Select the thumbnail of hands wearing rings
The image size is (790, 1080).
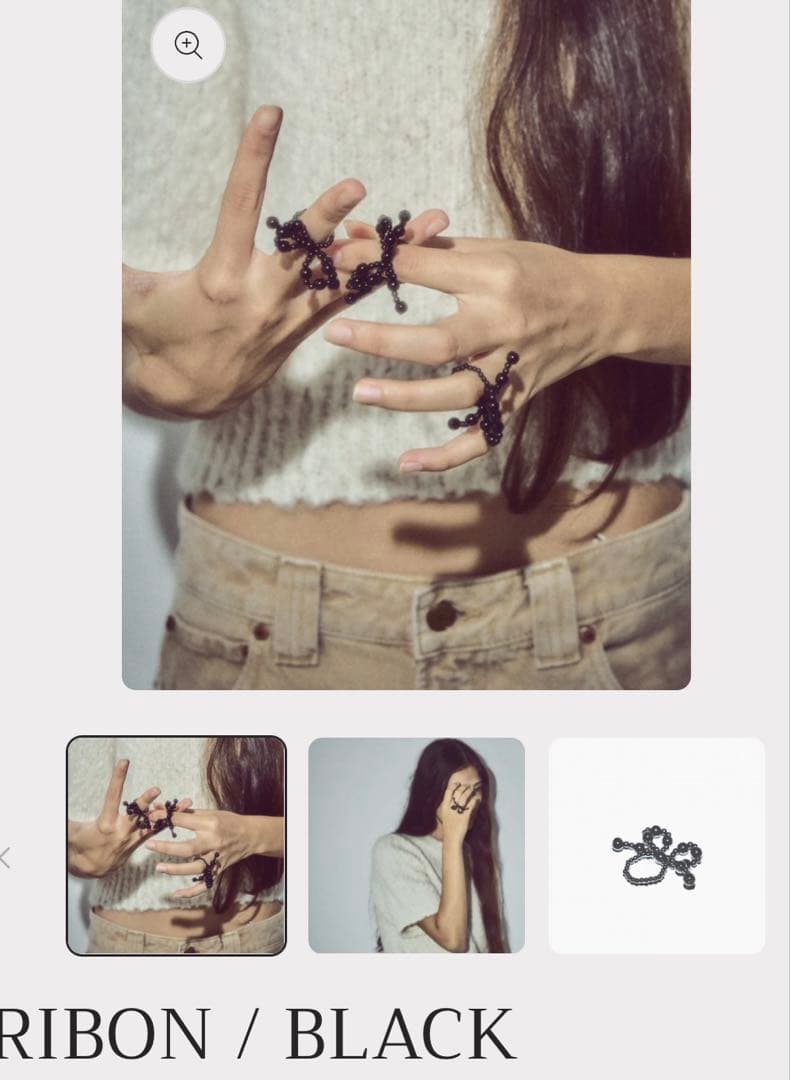point(176,846)
